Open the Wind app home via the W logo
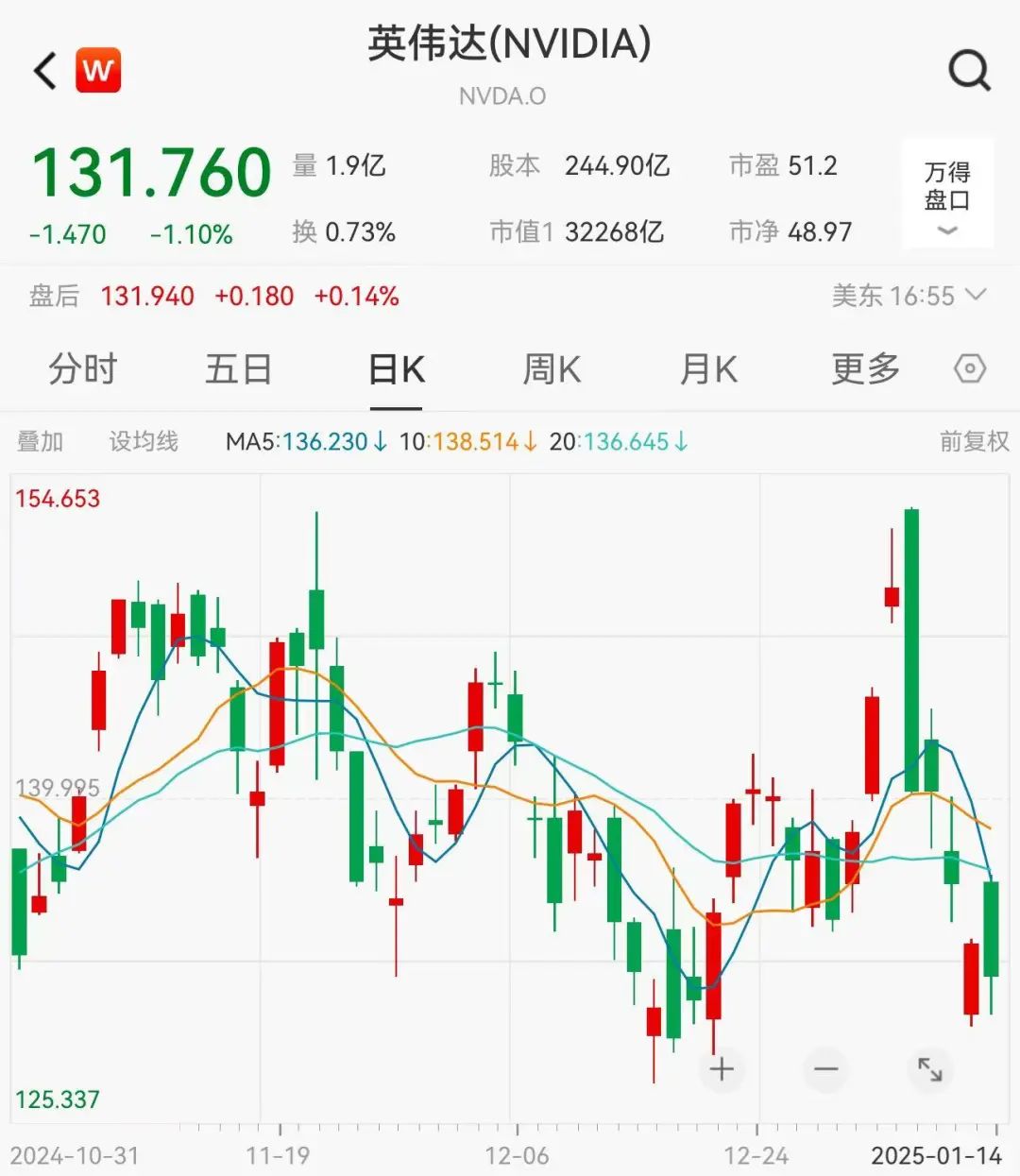This screenshot has height=1176, width=1020. (x=99, y=69)
